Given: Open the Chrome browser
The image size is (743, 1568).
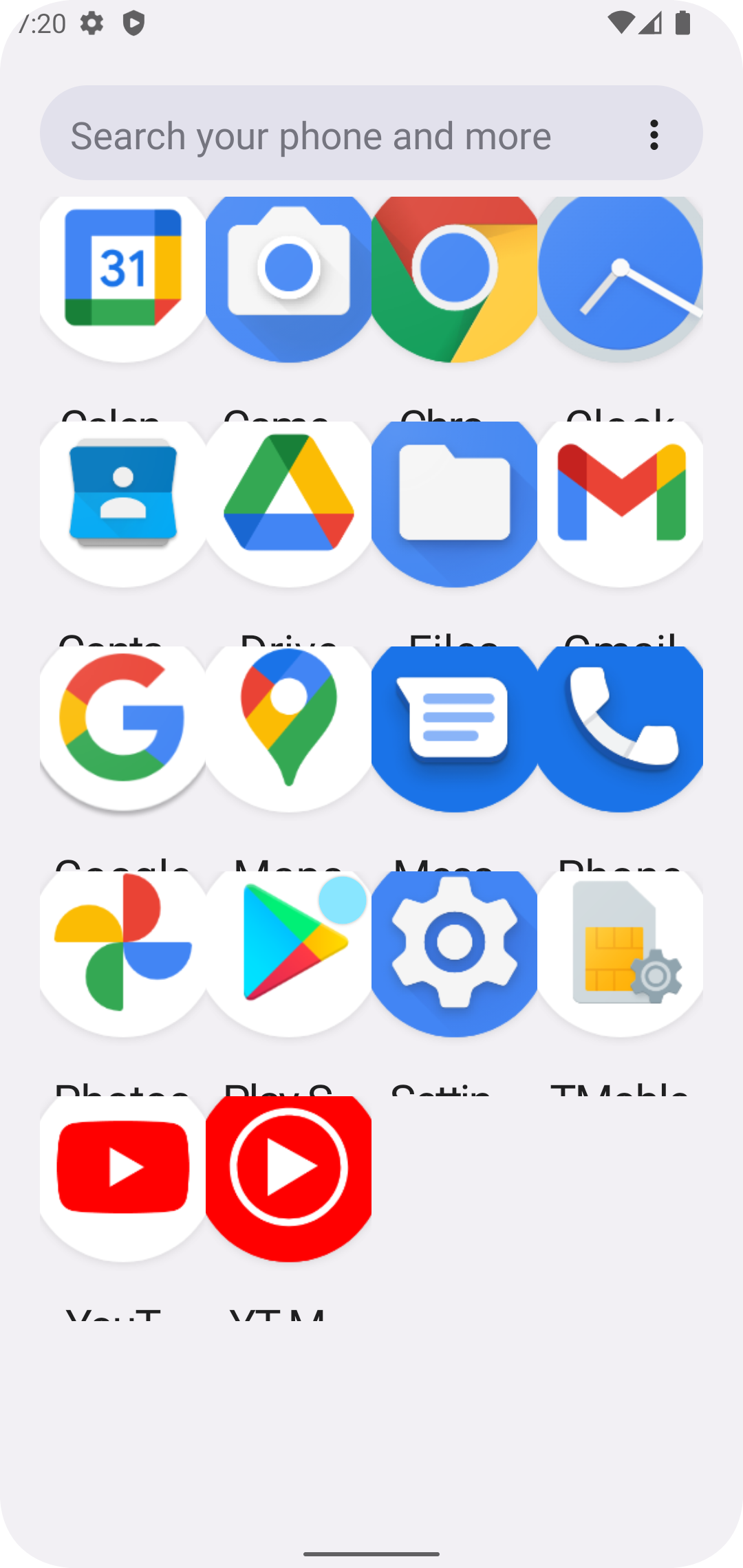Looking at the screenshot, I should [x=455, y=279].
